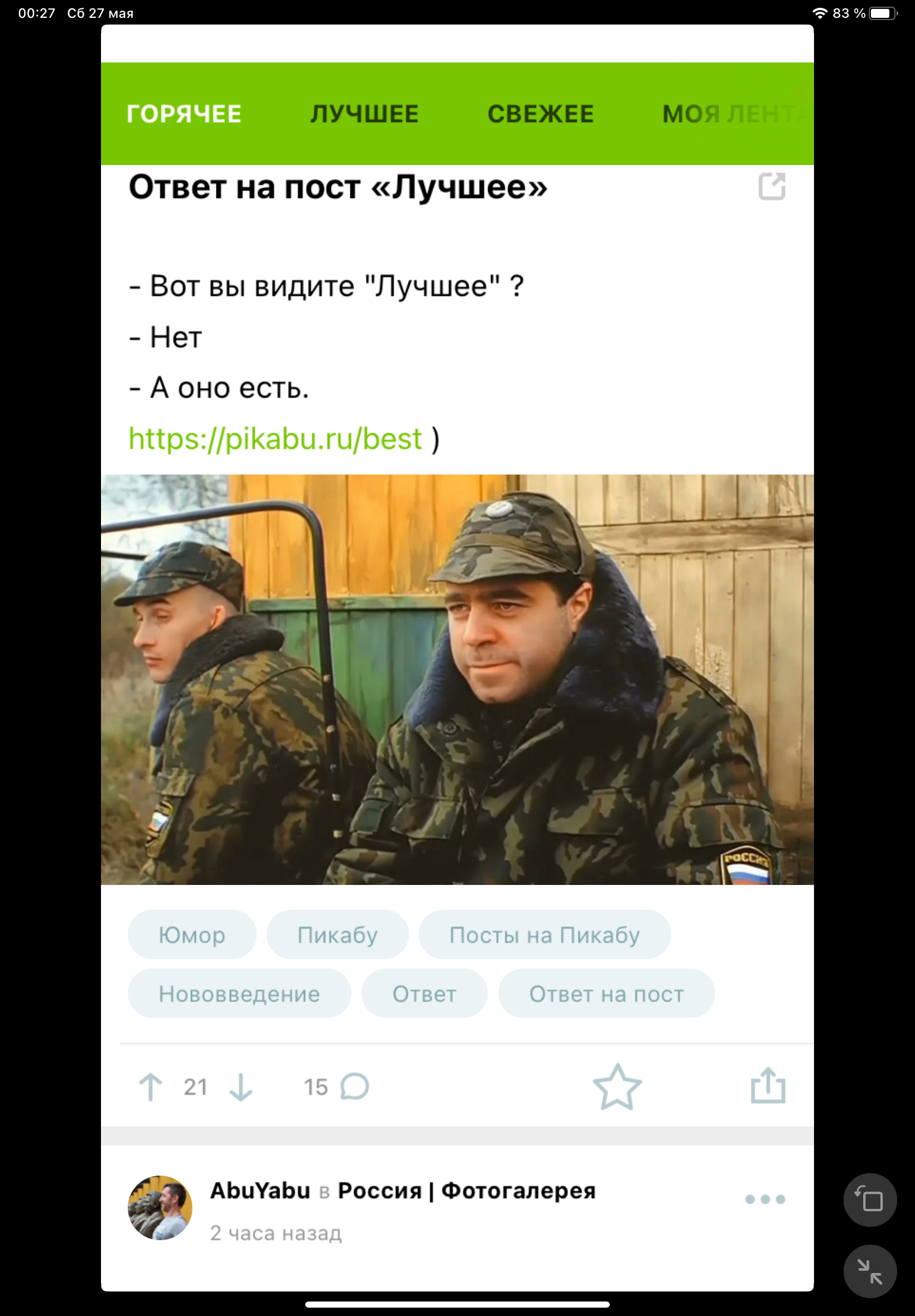Save the post with the star icon

pyautogui.click(x=617, y=1087)
